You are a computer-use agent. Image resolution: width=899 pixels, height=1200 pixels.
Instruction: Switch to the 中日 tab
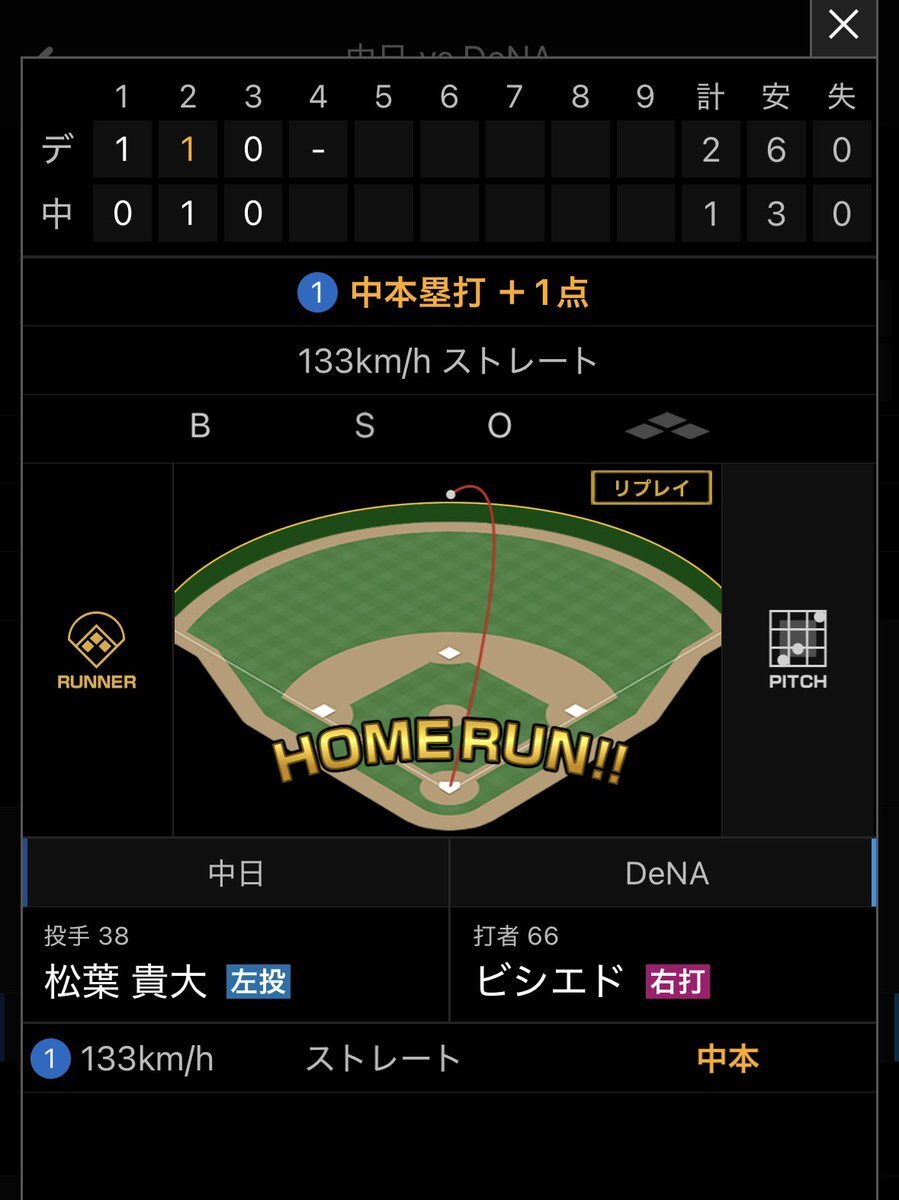(236, 873)
